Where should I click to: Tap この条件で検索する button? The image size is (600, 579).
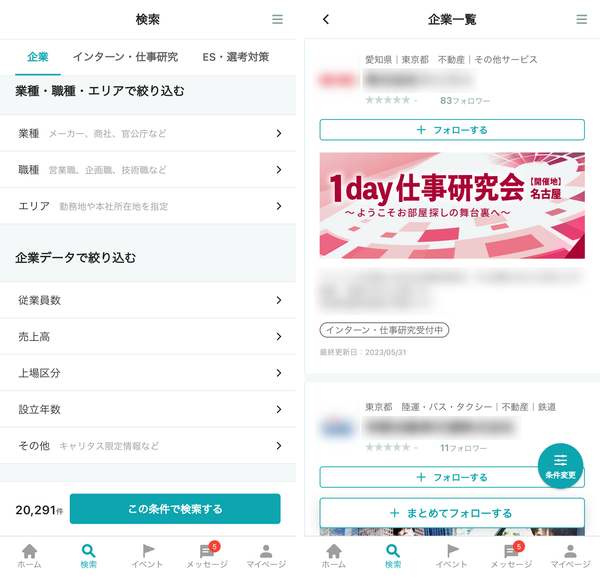tap(175, 509)
